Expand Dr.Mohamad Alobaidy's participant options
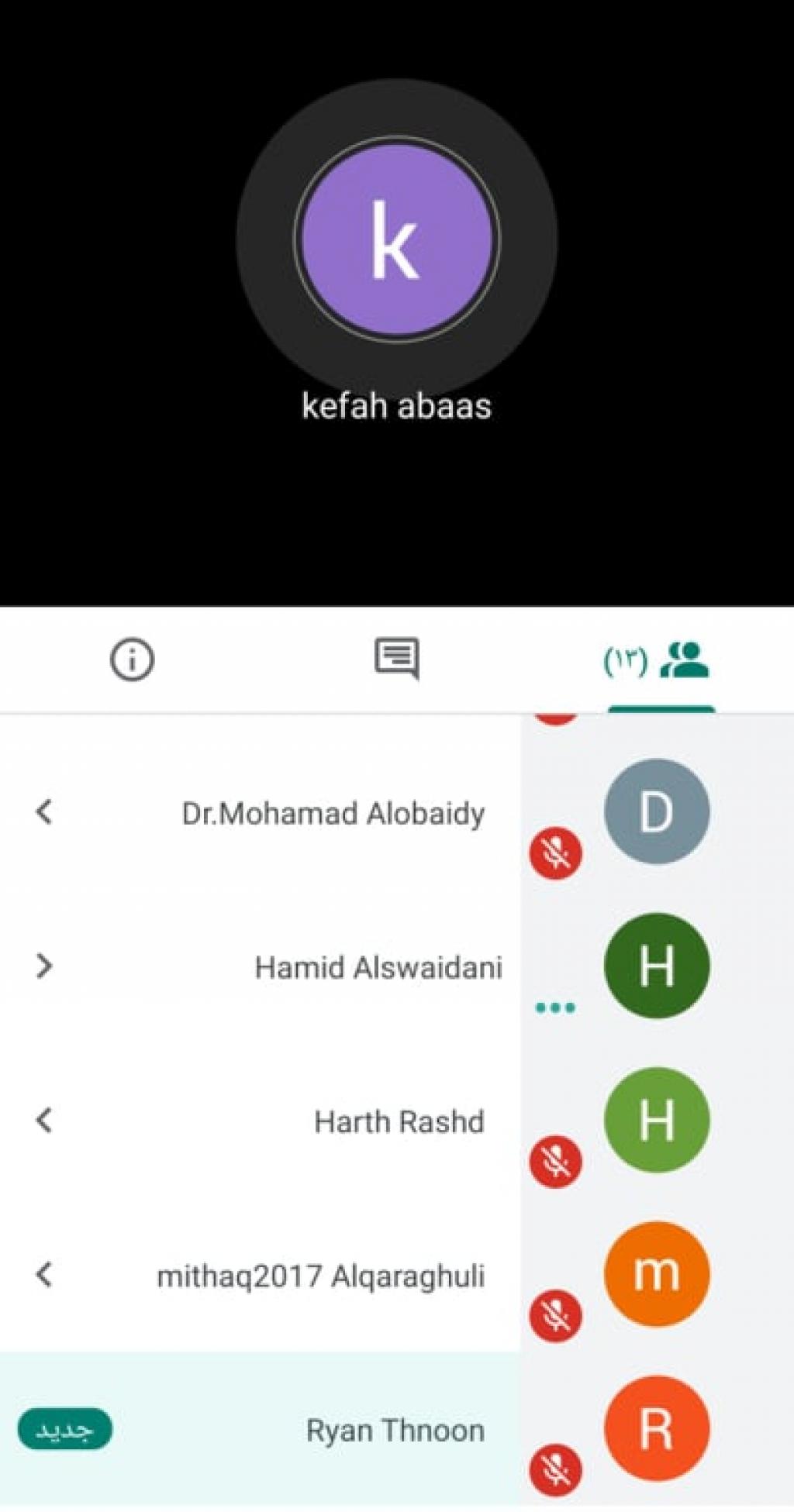The width and height of the screenshot is (794, 1512). coord(44,812)
